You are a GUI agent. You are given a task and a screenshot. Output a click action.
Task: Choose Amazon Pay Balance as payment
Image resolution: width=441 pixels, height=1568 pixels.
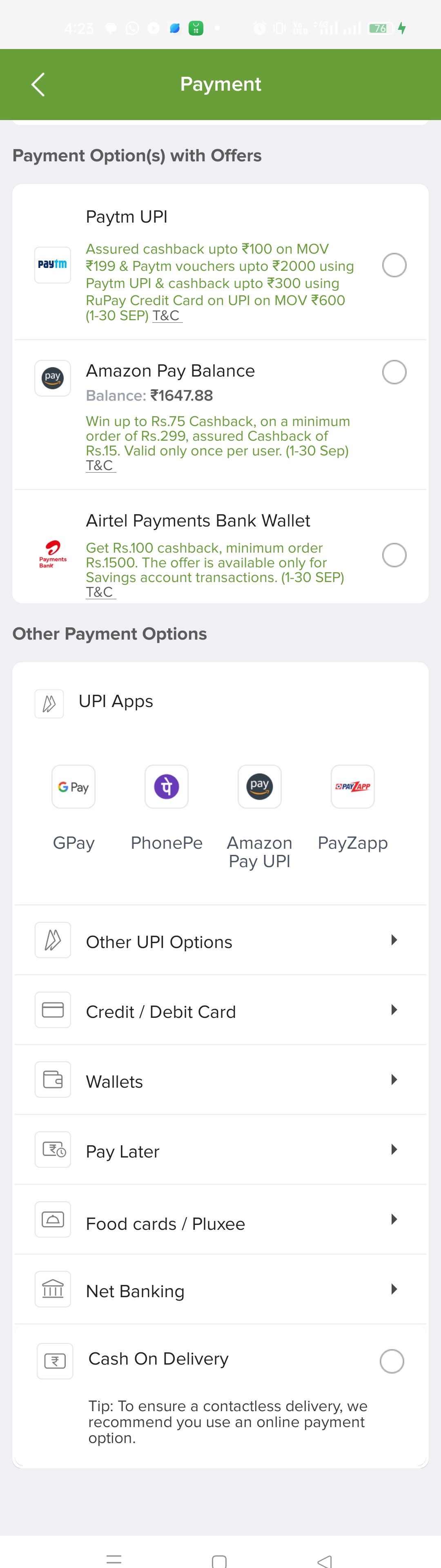(x=394, y=372)
